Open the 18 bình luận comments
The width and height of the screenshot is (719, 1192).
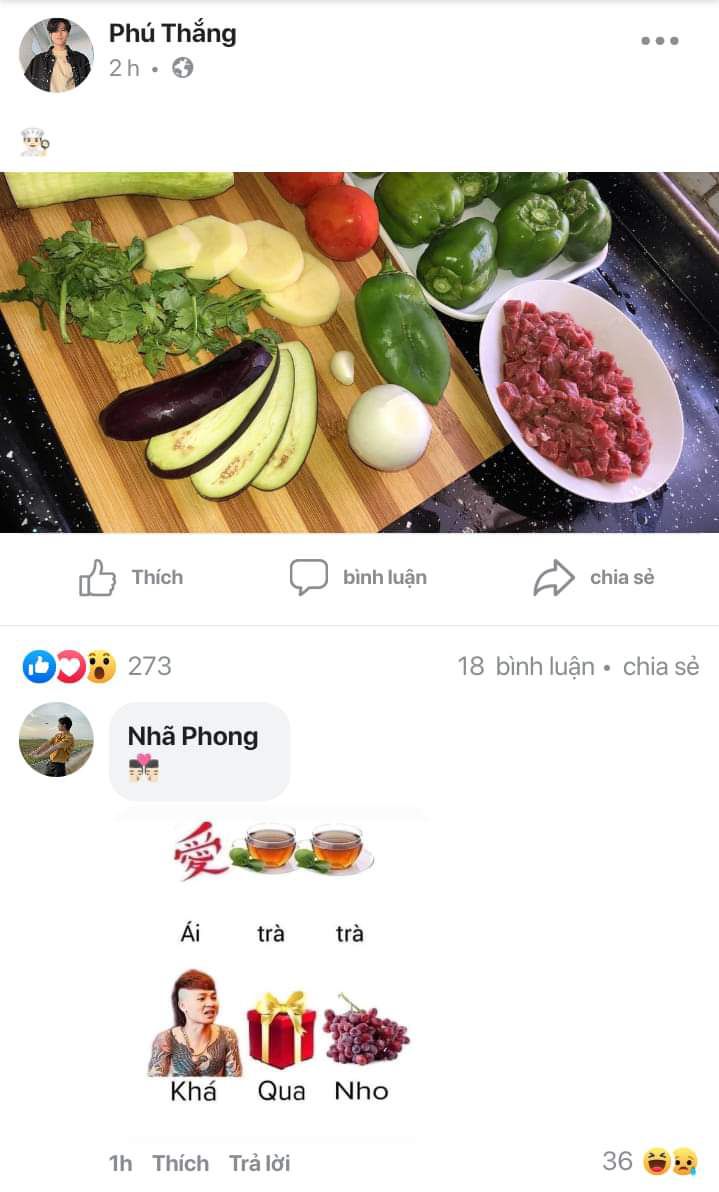(525, 667)
